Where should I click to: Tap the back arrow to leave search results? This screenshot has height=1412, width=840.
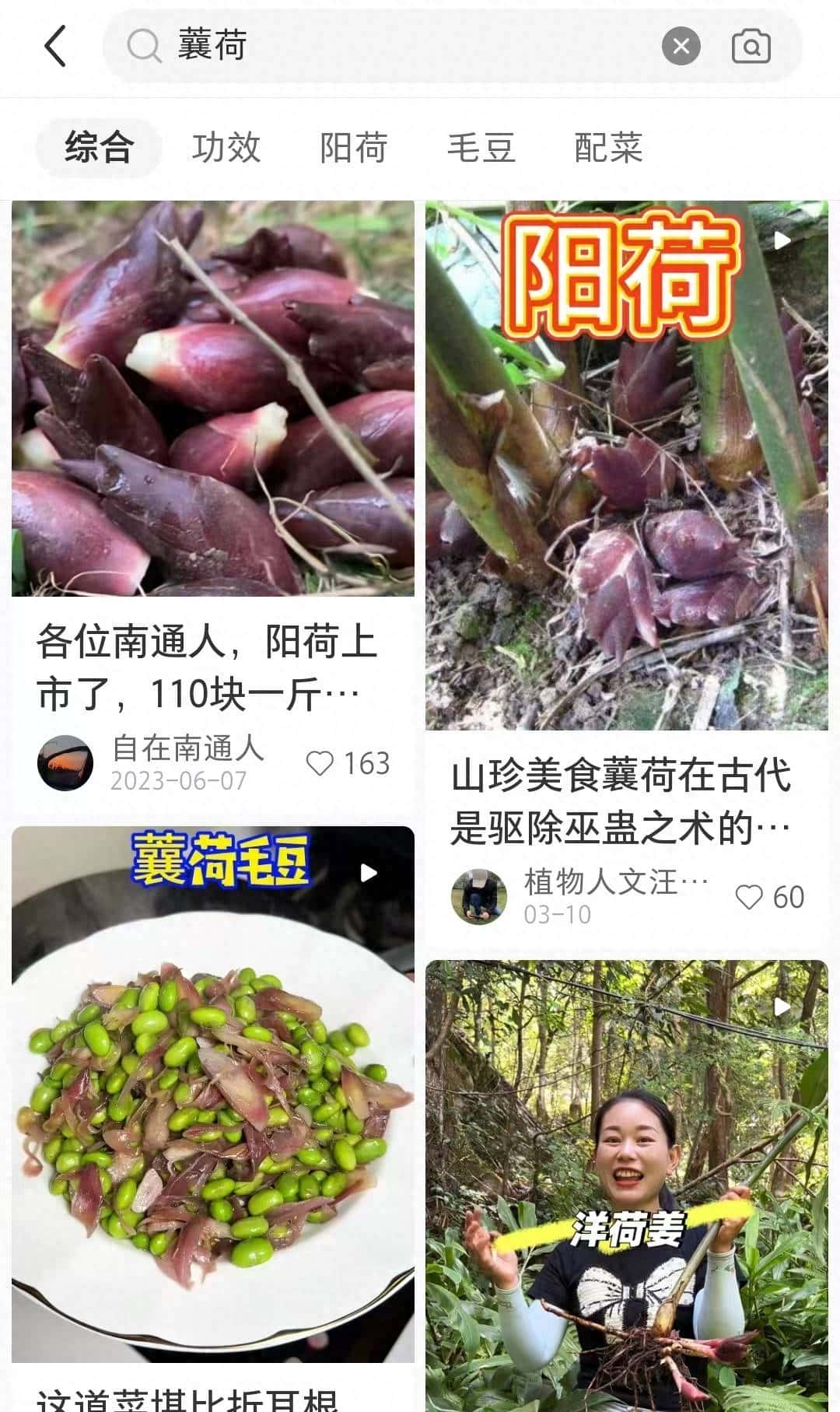click(x=54, y=45)
